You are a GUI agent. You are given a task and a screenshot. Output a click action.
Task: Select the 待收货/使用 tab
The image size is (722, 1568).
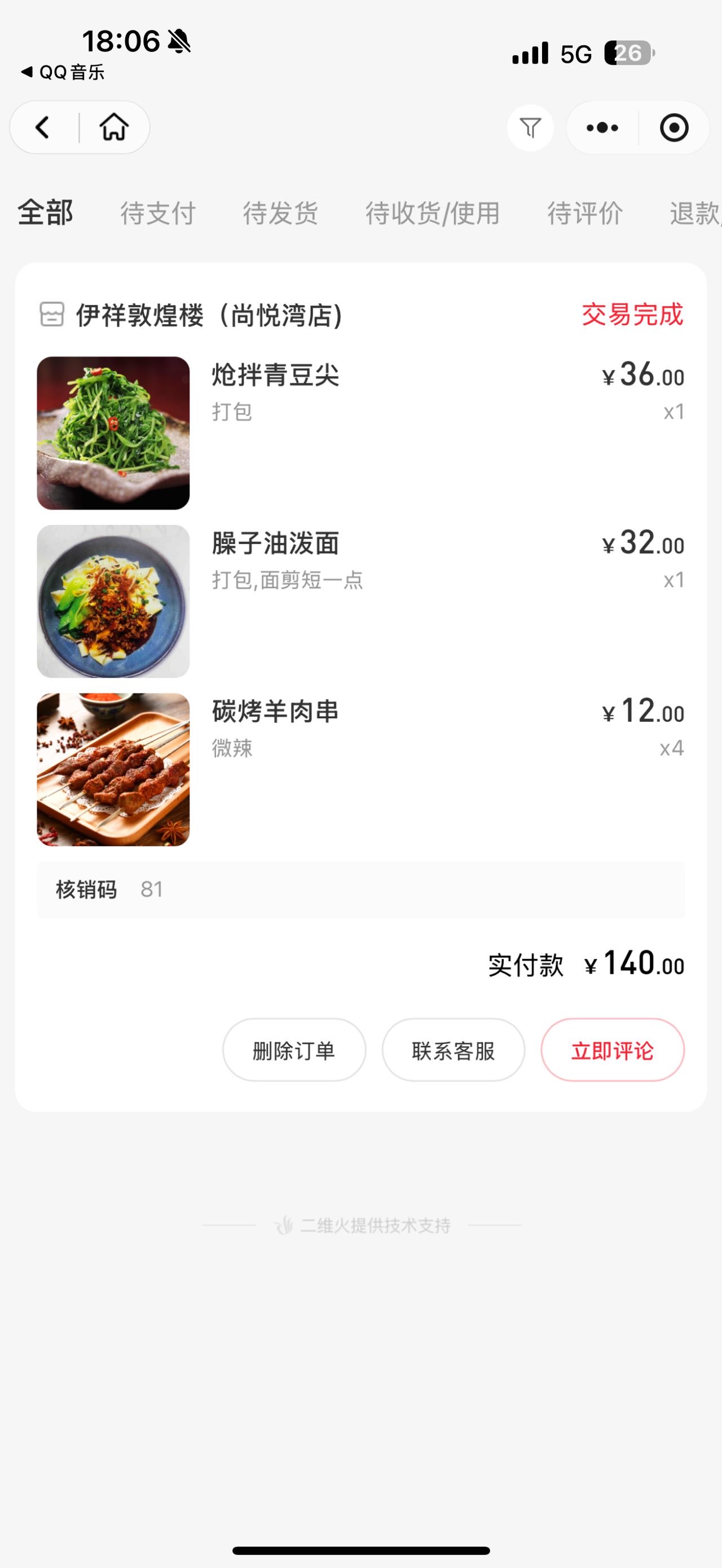click(x=433, y=214)
